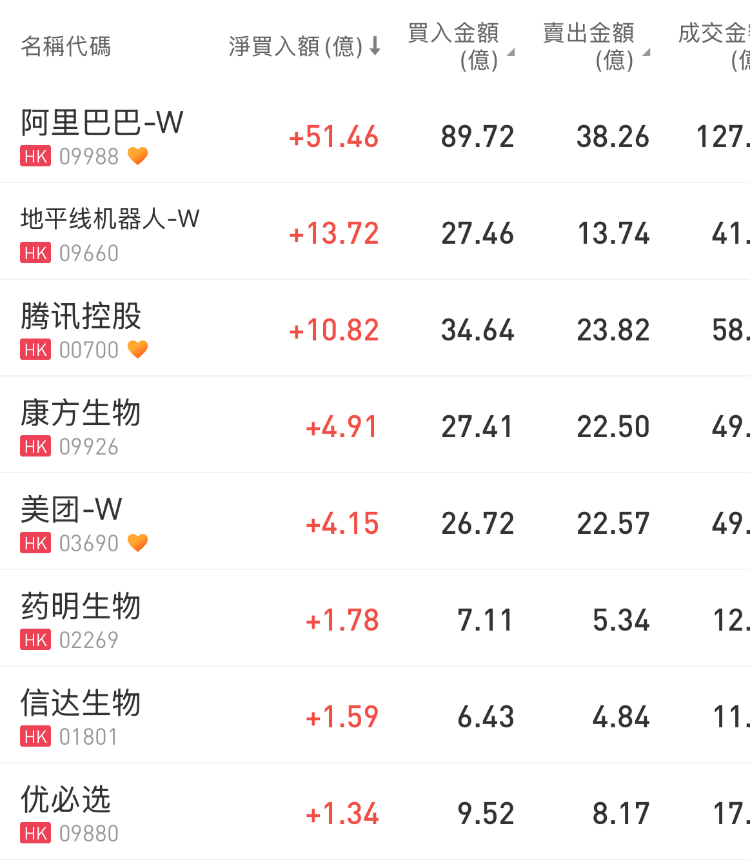This screenshot has width=750, height=864.
Task: Sort by 買入金額 column header
Action: tap(460, 47)
